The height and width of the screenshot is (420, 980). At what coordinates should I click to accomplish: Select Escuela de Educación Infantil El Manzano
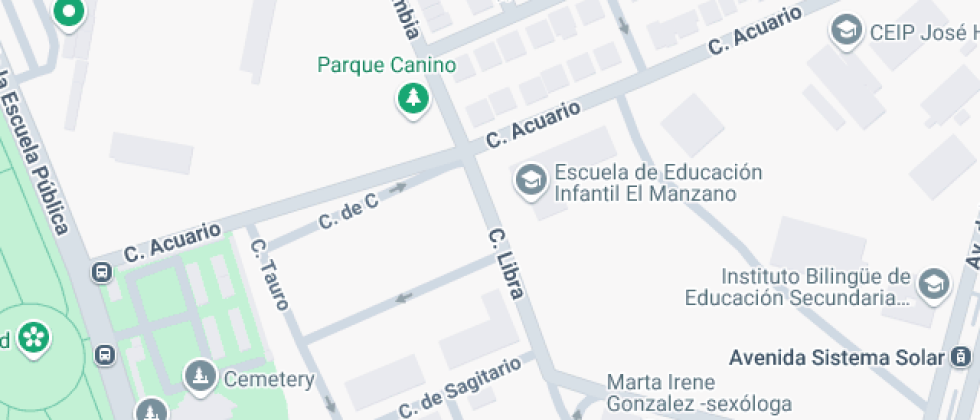click(528, 181)
